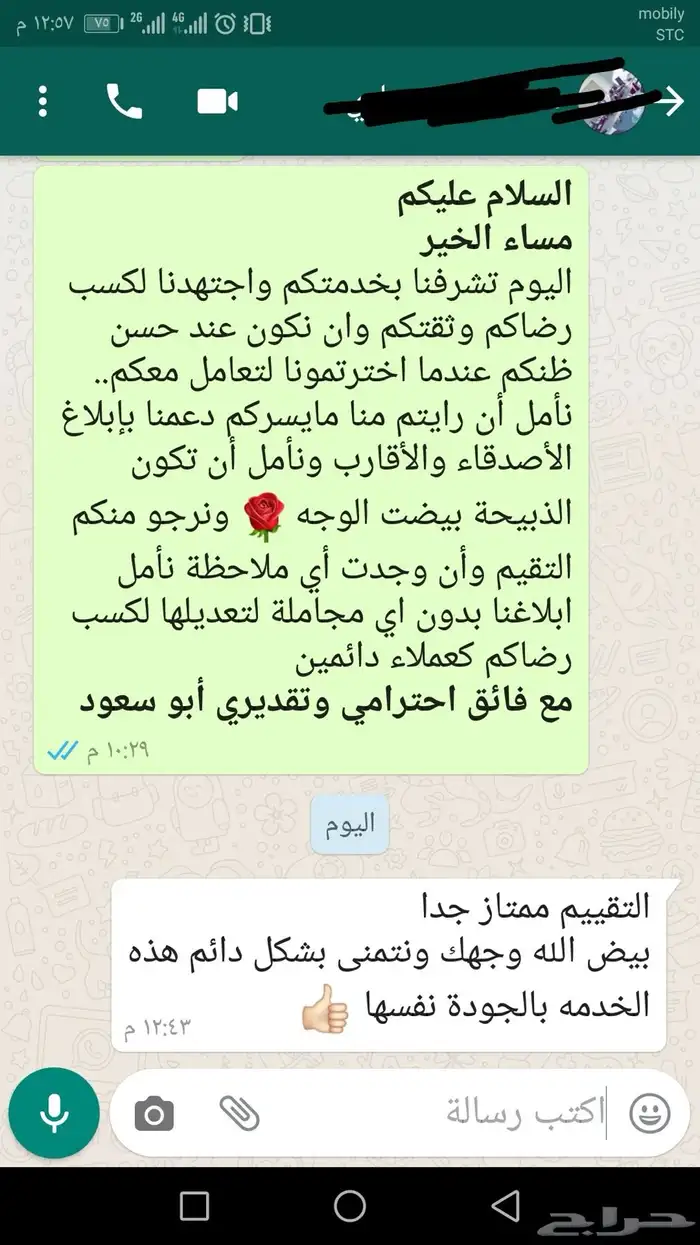
Task: Start a video call with this contact
Action: click(217, 101)
